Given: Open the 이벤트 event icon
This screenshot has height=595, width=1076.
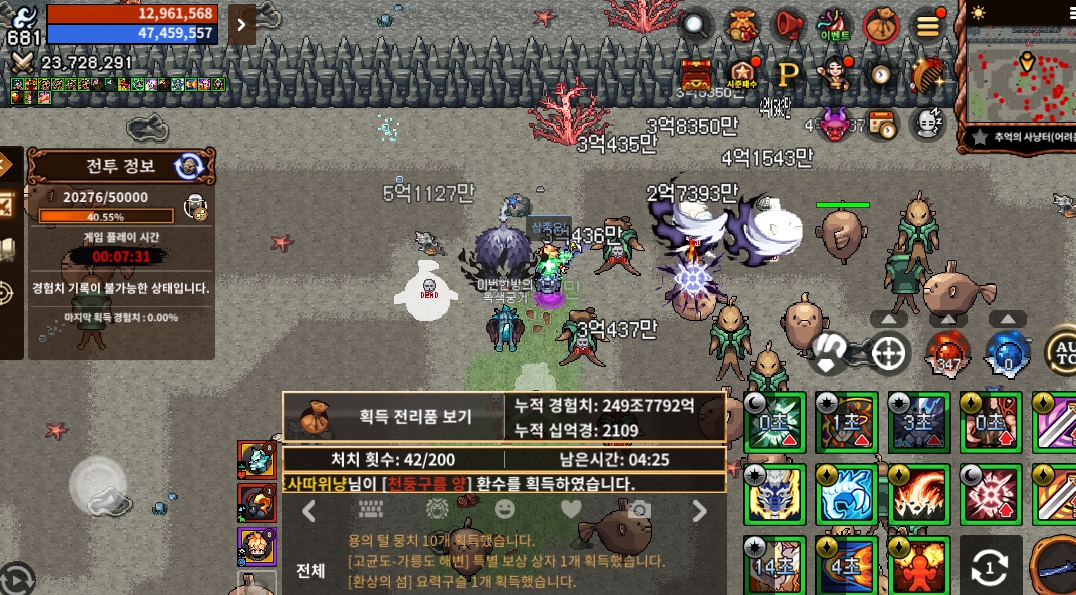Looking at the screenshot, I should click(833, 25).
